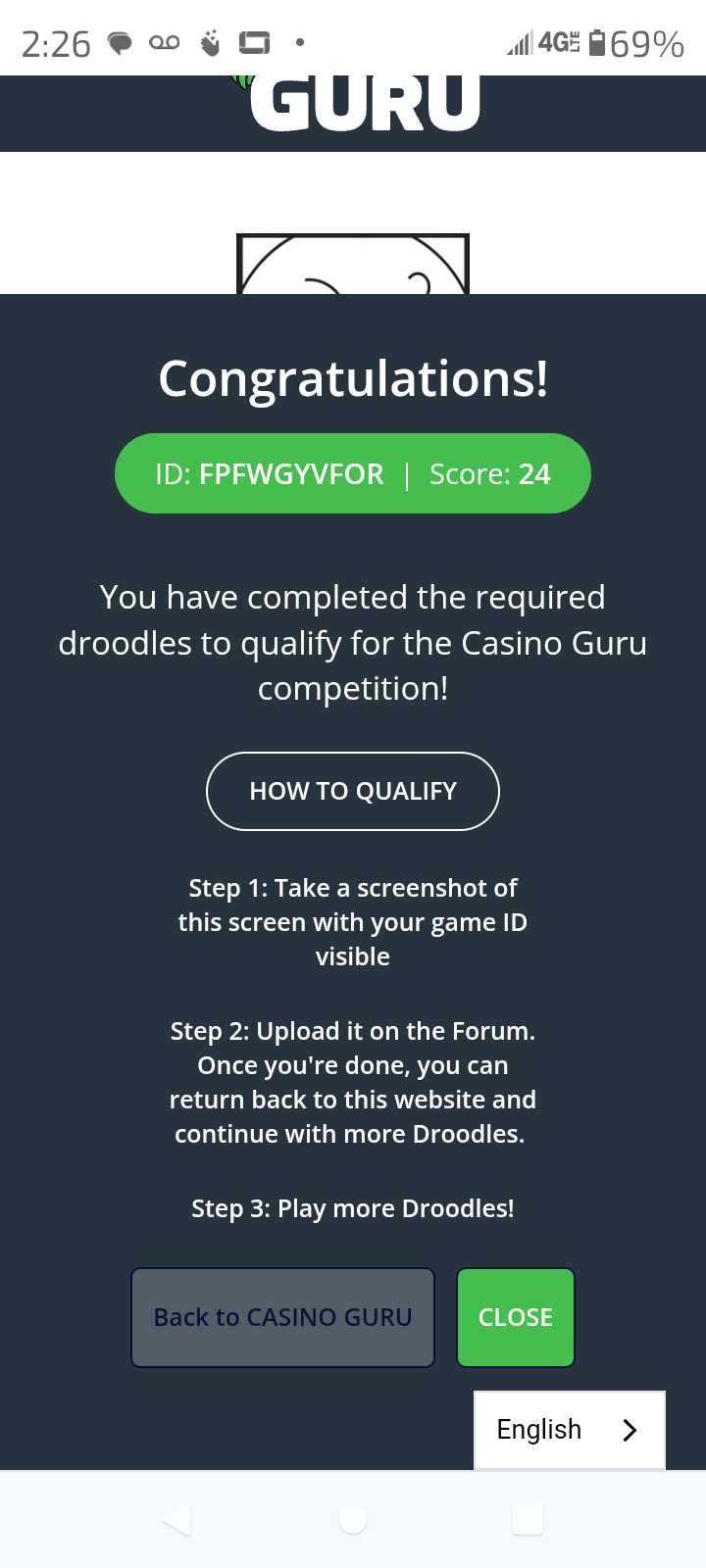The image size is (706, 1568).
Task: Tap the system back button
Action: (x=177, y=1520)
